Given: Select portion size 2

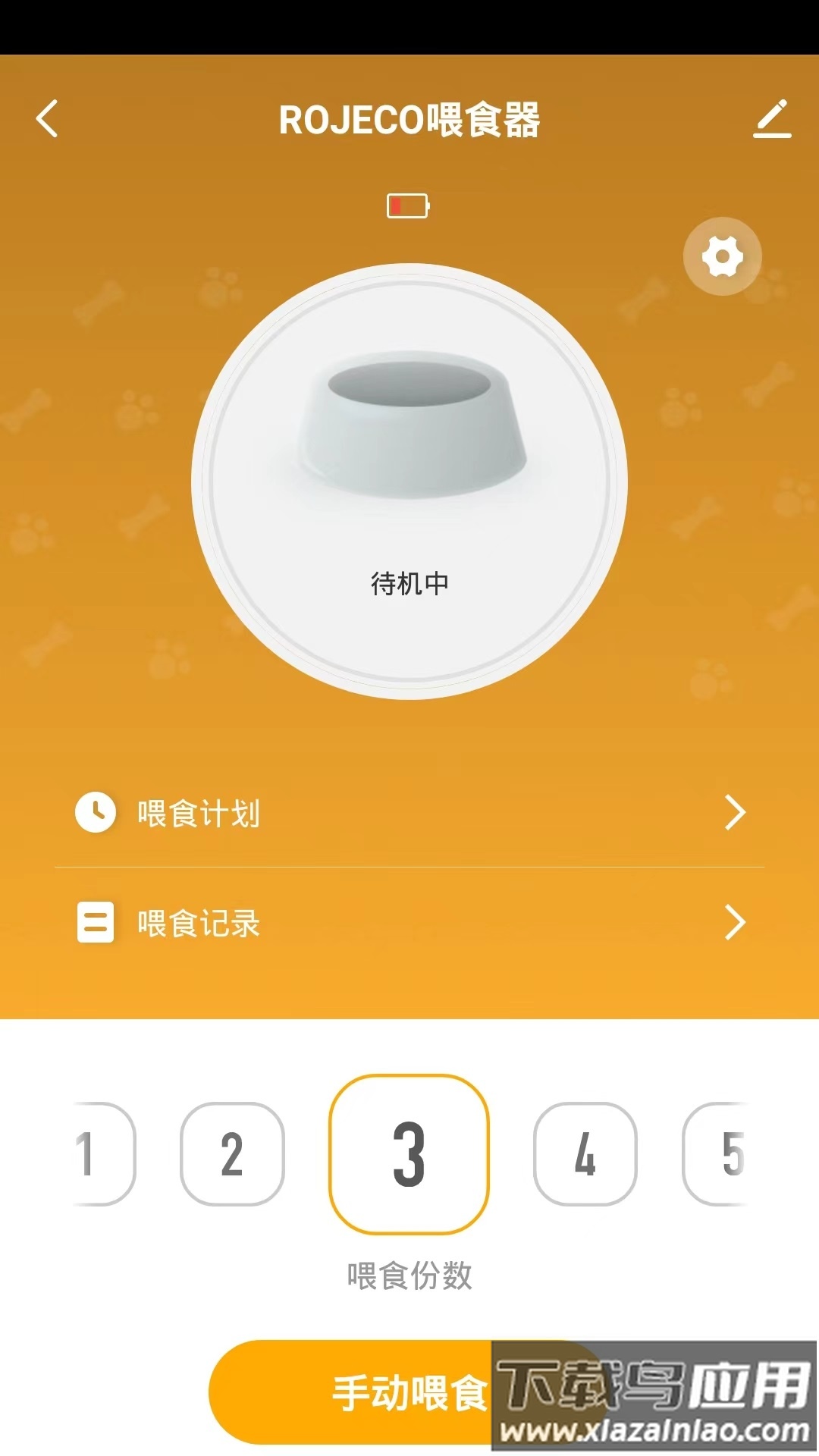Looking at the screenshot, I should [x=231, y=1155].
